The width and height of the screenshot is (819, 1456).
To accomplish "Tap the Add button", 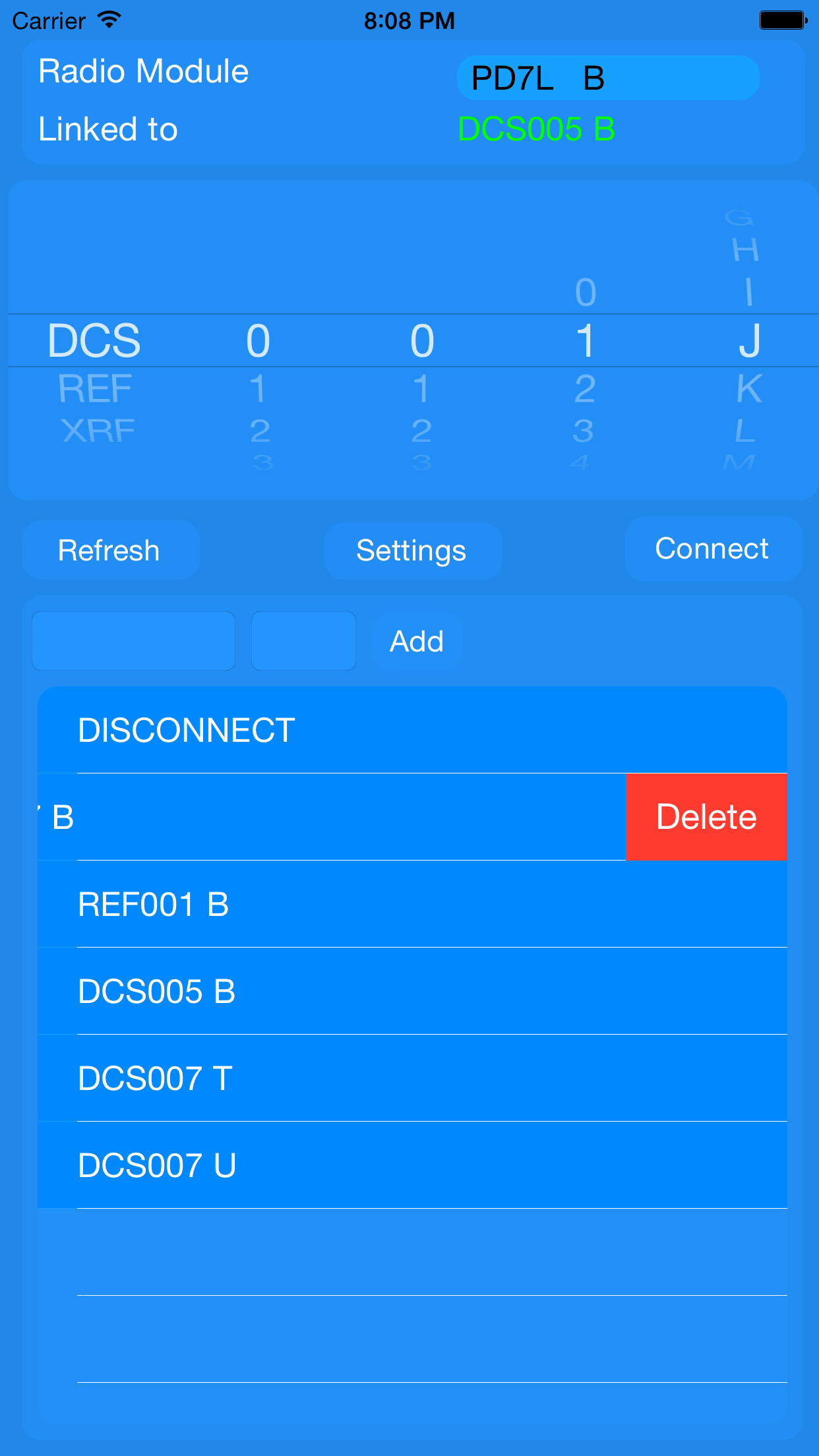I will [417, 641].
